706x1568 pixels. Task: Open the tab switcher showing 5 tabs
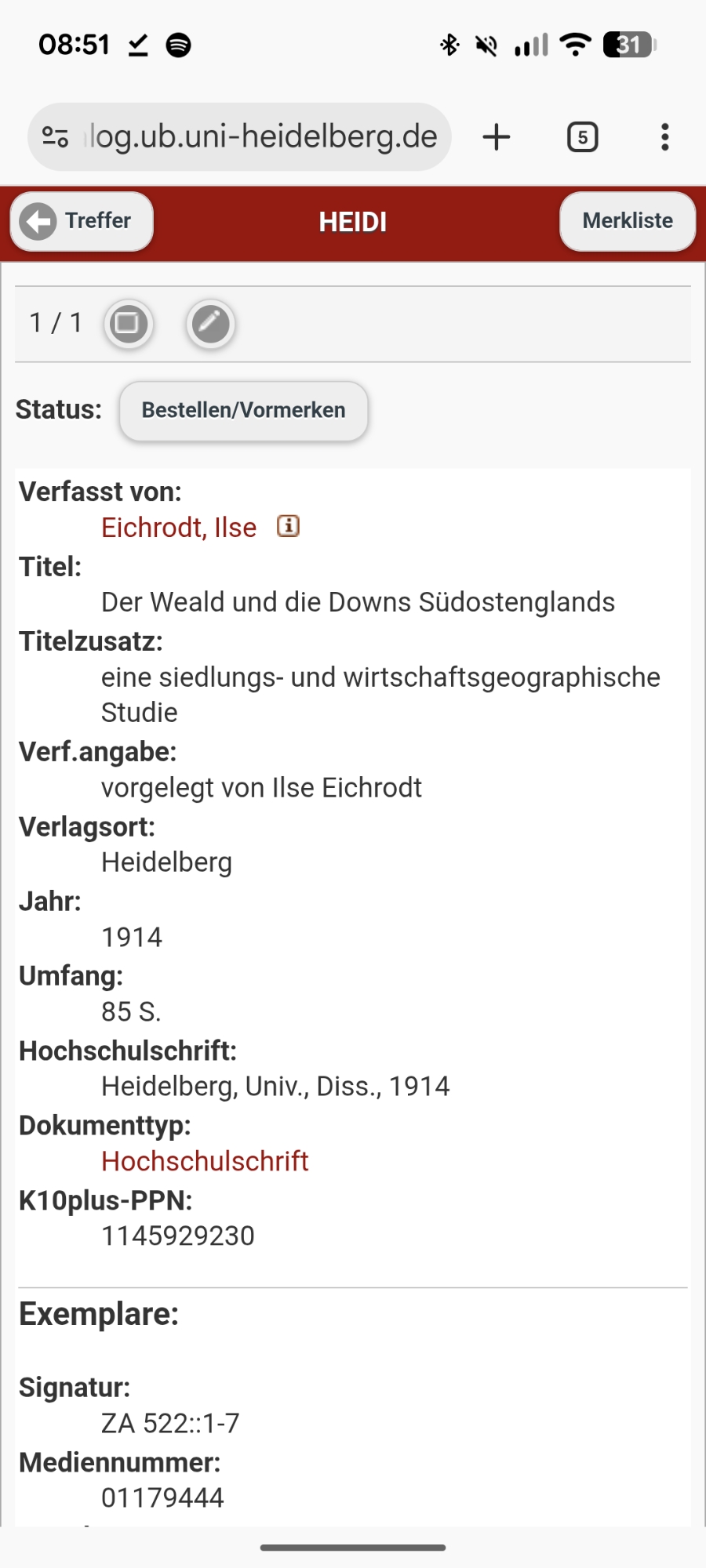coord(582,137)
